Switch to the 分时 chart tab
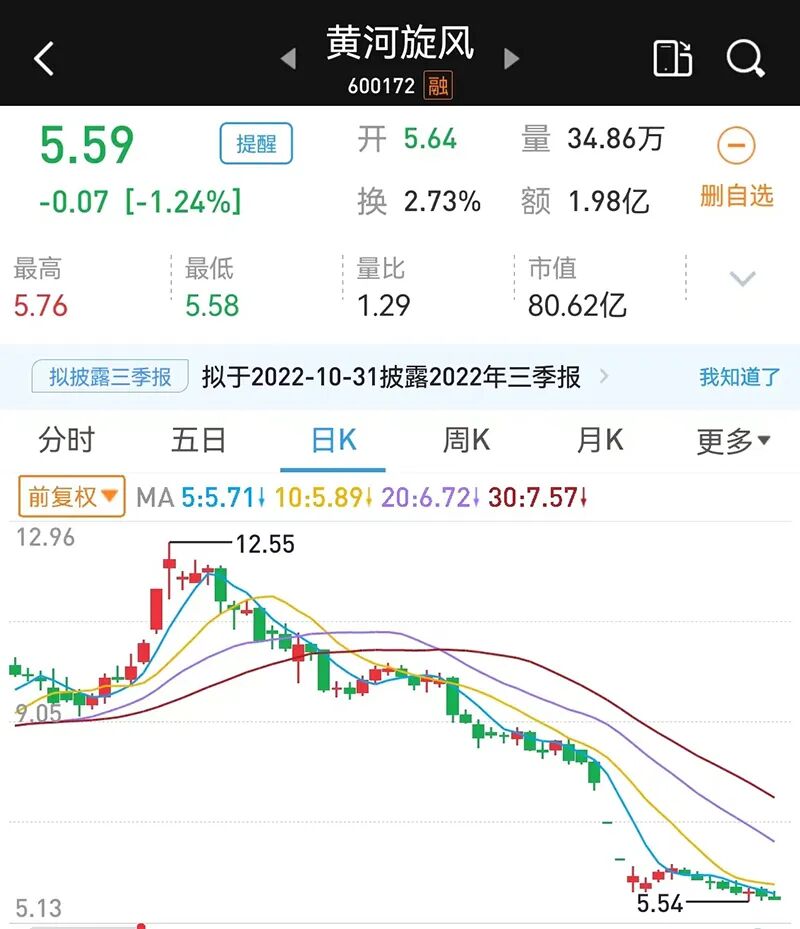The width and height of the screenshot is (800, 929). pos(66,440)
